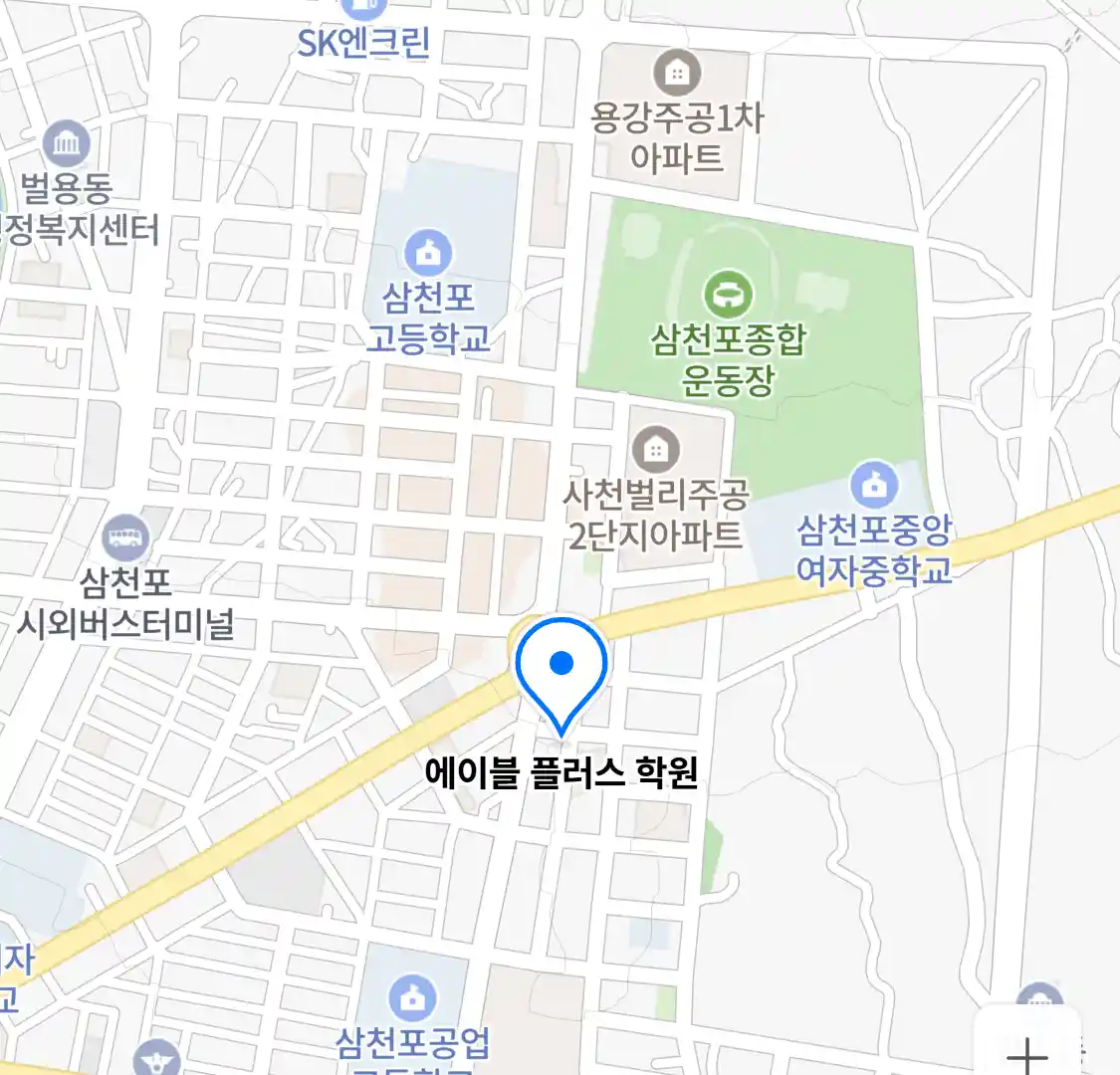The image size is (1120, 1075).
Task: Open the 삼천포시외버스터미널 bus marker
Action: point(125,538)
